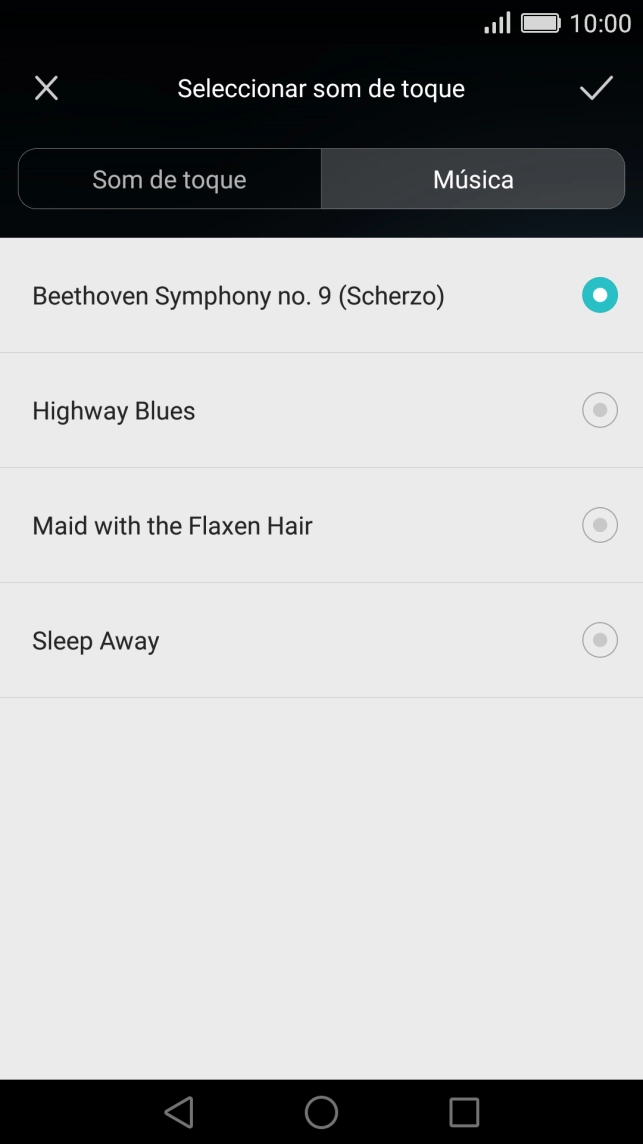Open recent apps from navigation bar

[x=464, y=1112]
